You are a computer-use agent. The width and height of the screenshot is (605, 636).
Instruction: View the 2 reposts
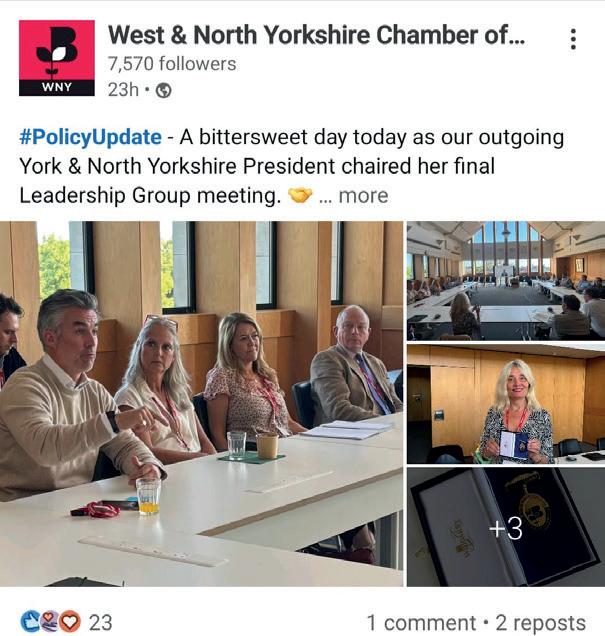point(541,623)
